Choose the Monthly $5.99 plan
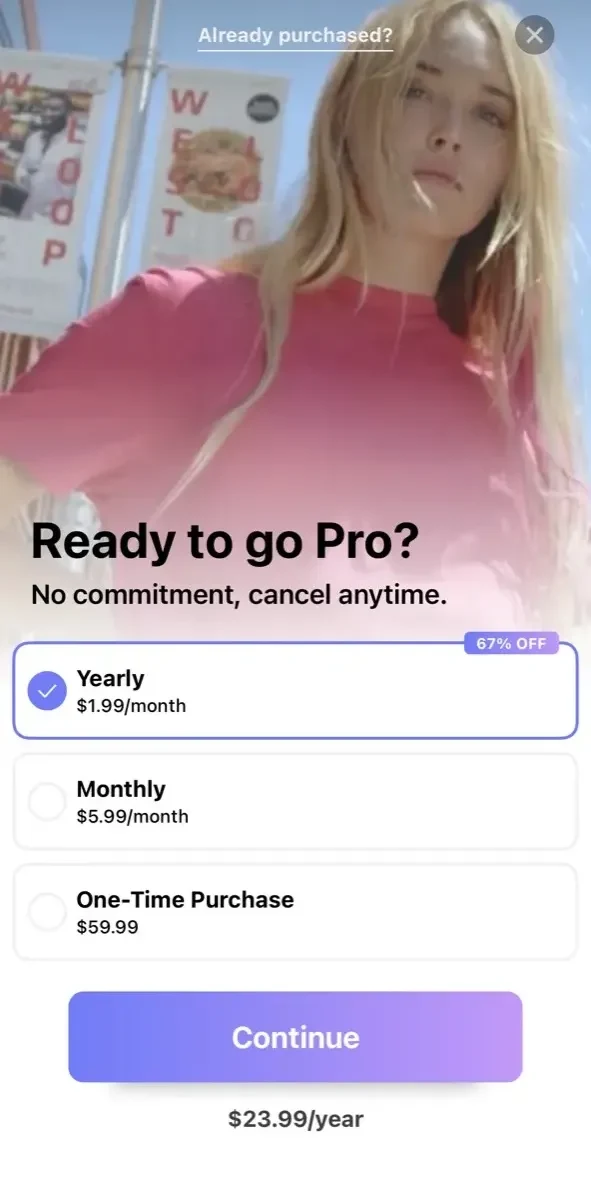The image size is (591, 1178). [295, 802]
